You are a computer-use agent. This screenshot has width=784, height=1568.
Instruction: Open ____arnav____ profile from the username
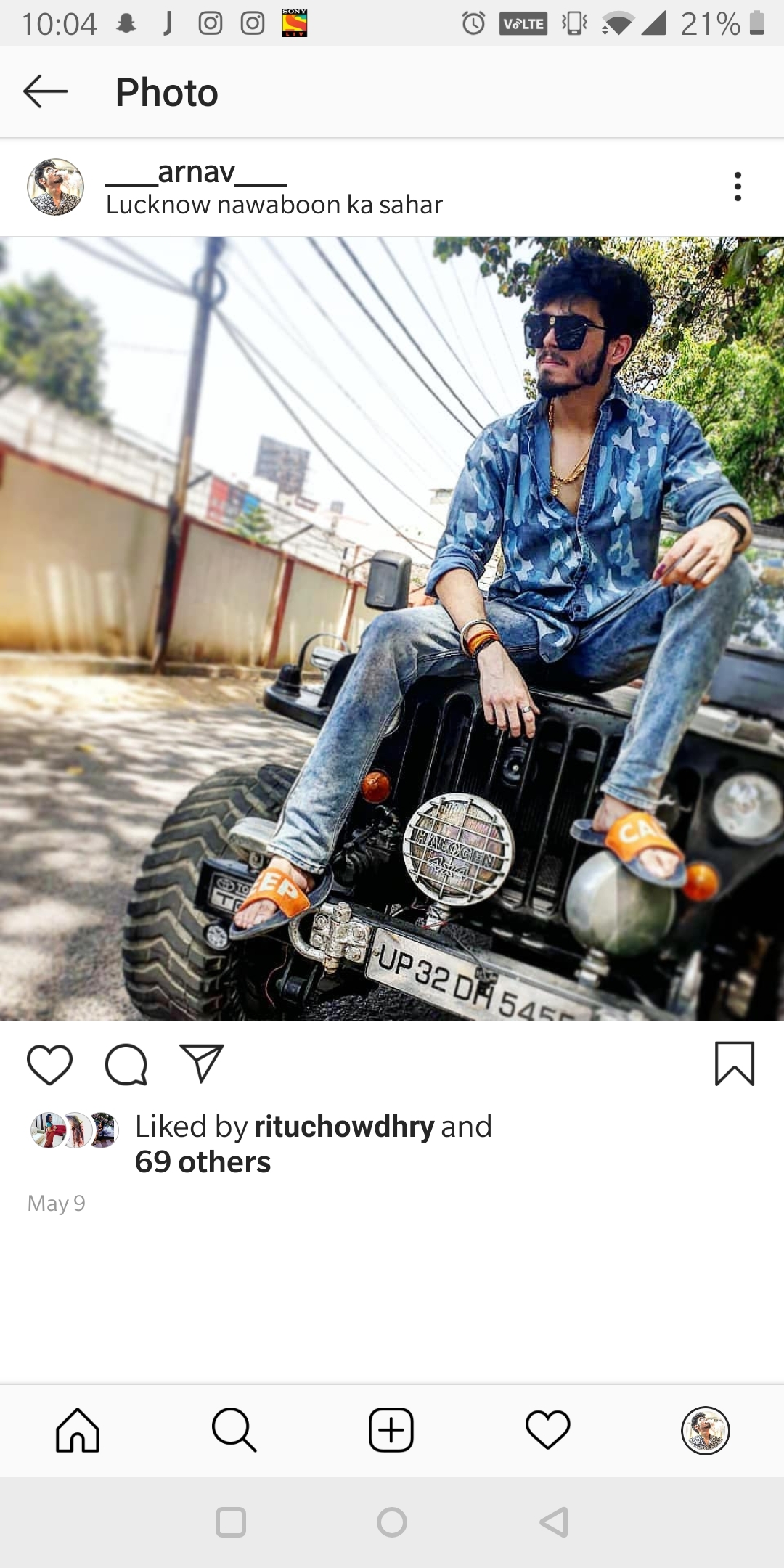(x=196, y=173)
